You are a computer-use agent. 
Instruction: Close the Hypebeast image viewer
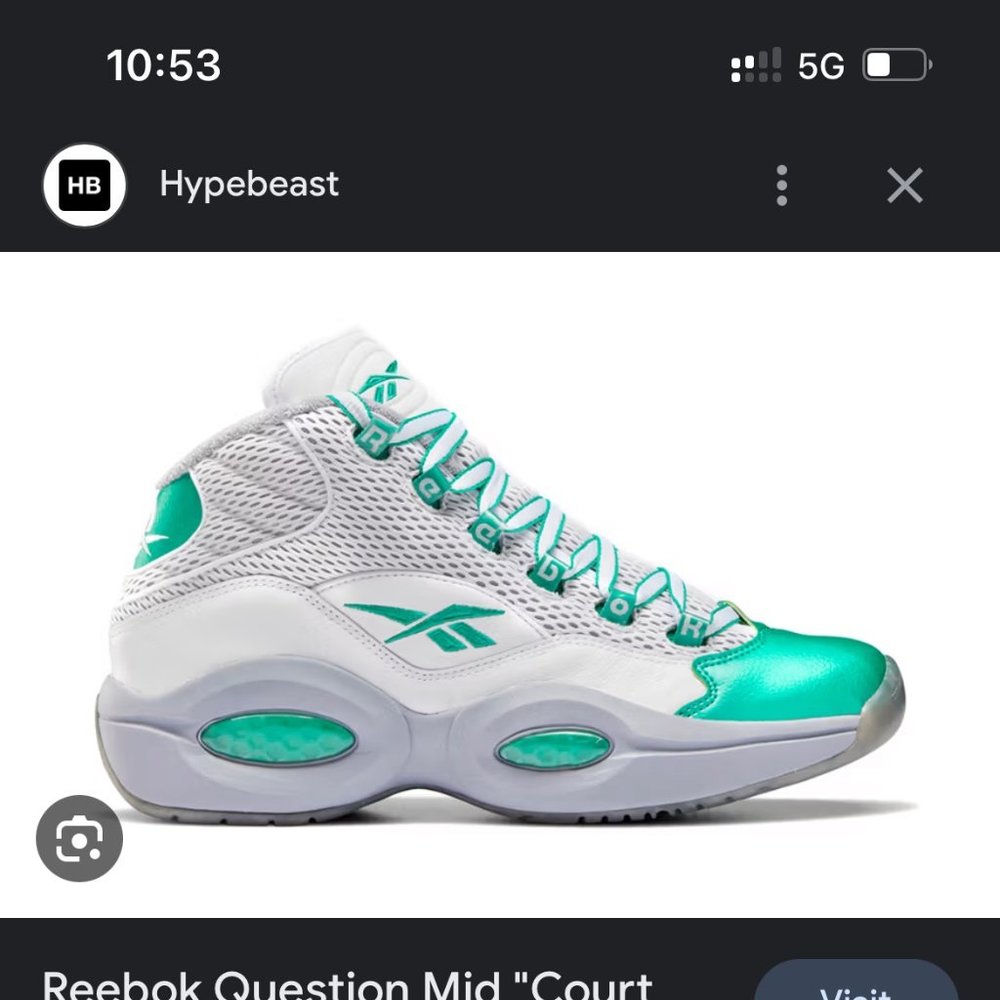[905, 186]
